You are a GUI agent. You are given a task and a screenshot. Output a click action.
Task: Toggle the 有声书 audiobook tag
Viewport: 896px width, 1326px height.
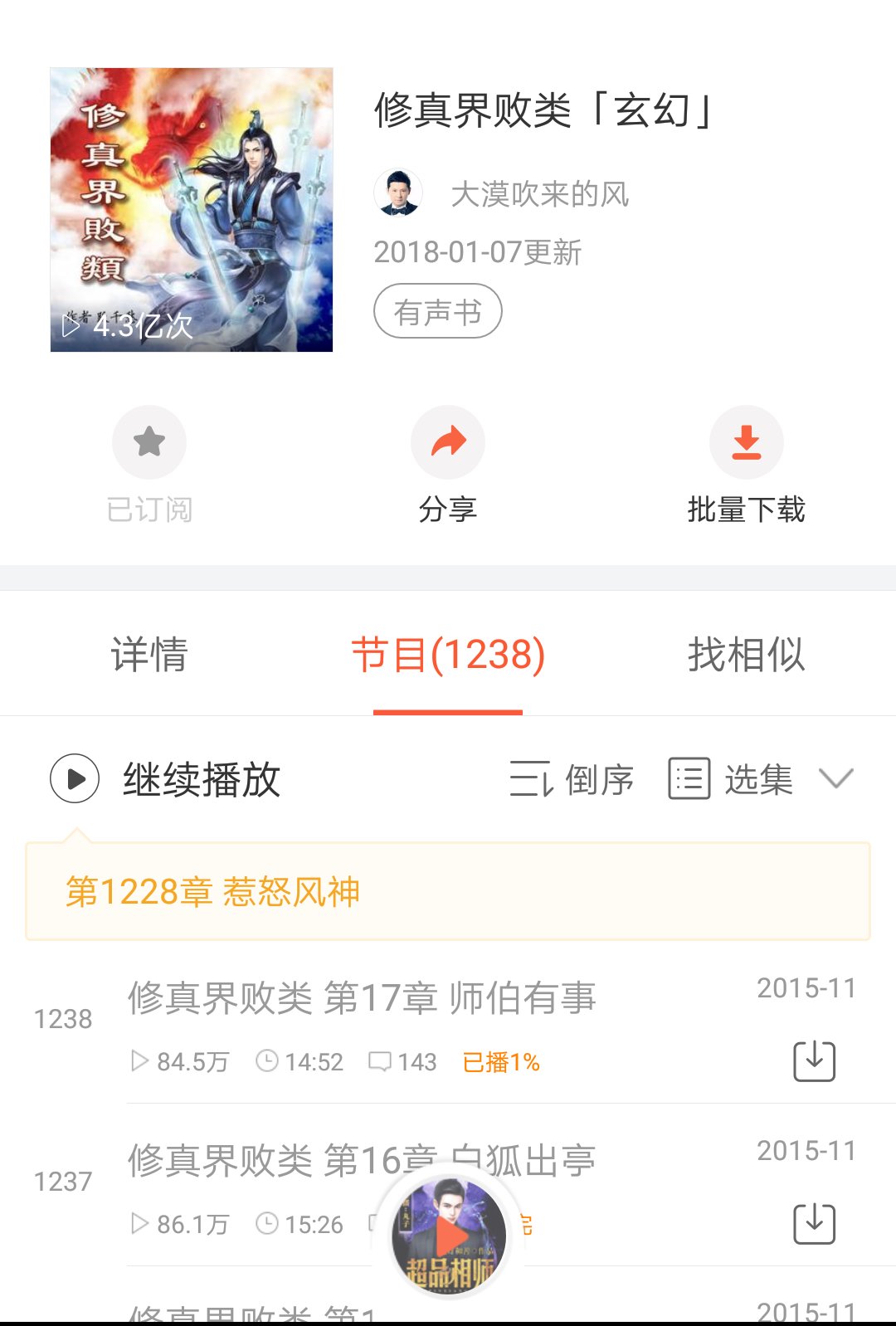coord(438,310)
